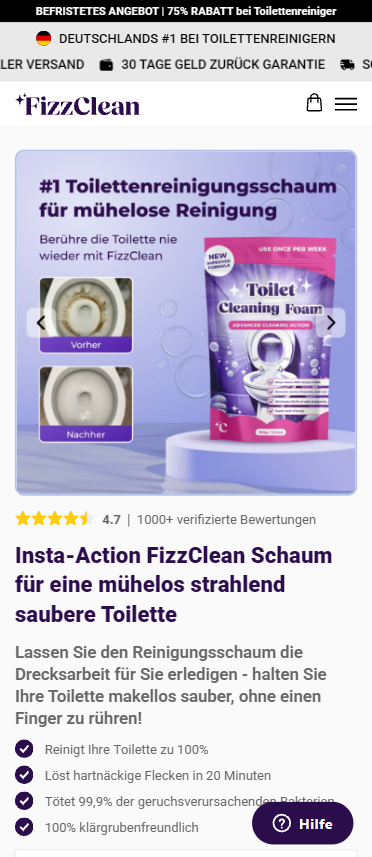This screenshot has height=857, width=372.
Task: Open the hamburger navigation menu
Action: coord(346,104)
